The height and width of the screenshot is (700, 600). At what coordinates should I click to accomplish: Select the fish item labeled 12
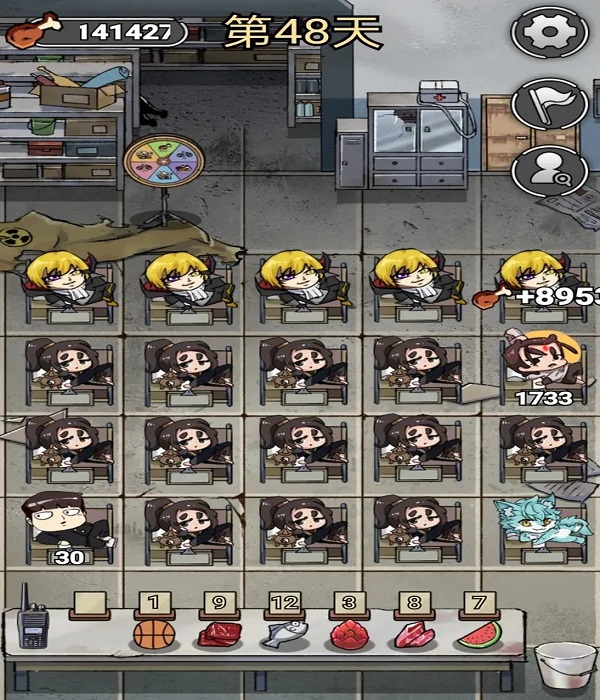[x=284, y=633]
